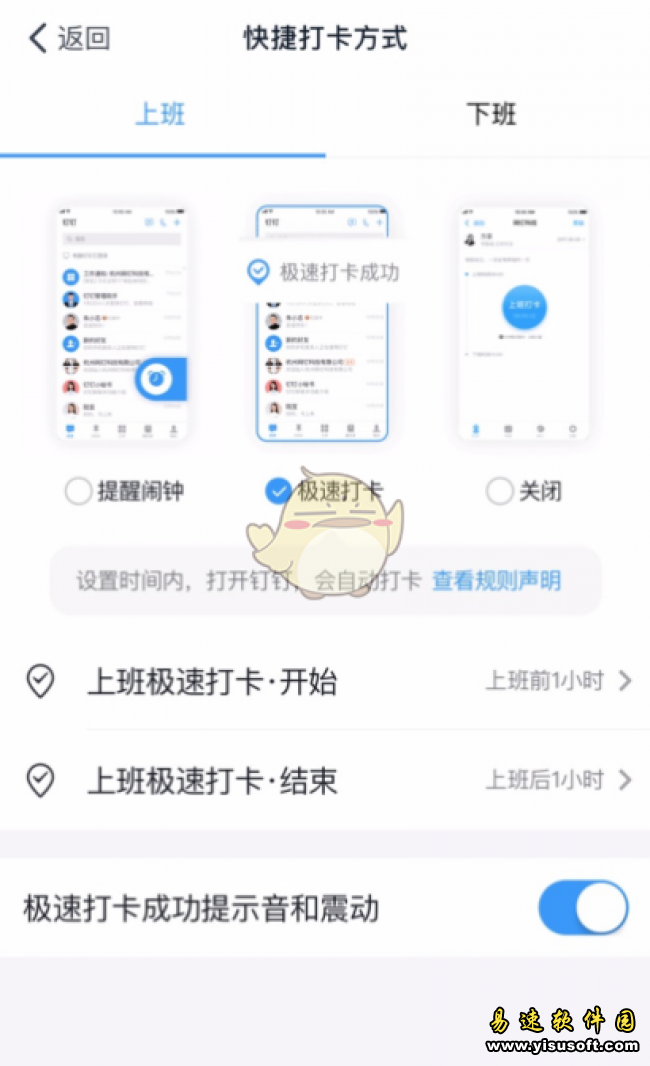Switch to the 下班 tab
This screenshot has width=650, height=1066.
(490, 114)
